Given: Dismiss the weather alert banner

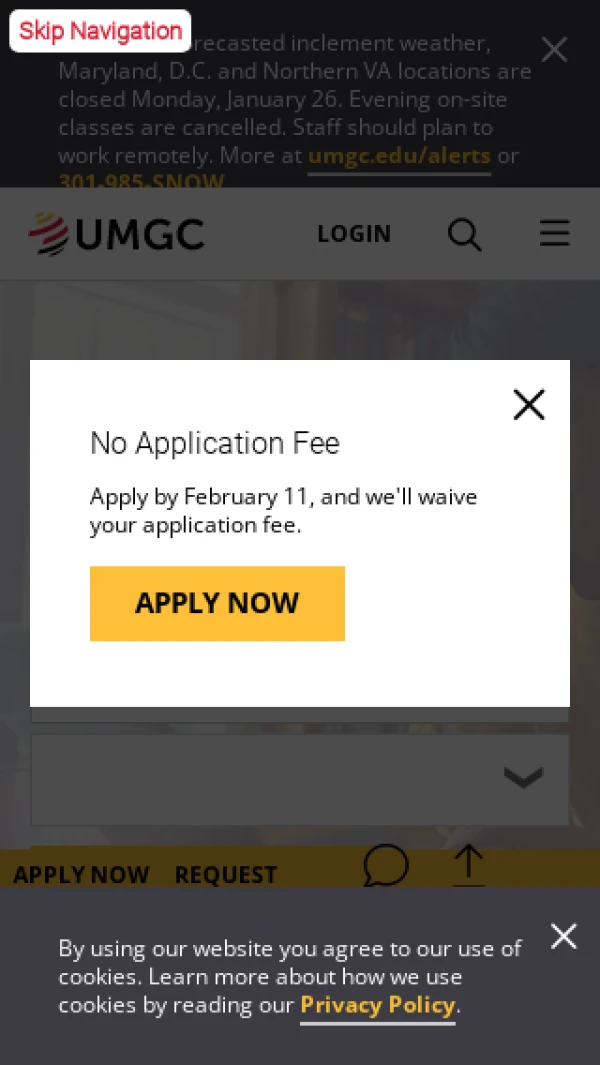Looking at the screenshot, I should [554, 49].
